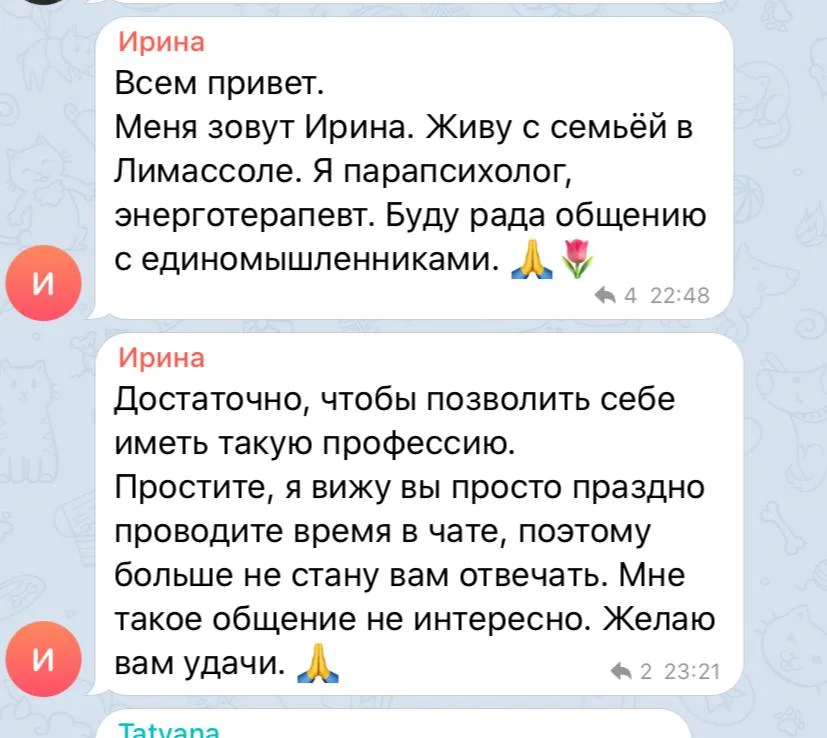Tap the sender name Ирина above the "Достаточно" message
827x738 pixels.
[161, 357]
